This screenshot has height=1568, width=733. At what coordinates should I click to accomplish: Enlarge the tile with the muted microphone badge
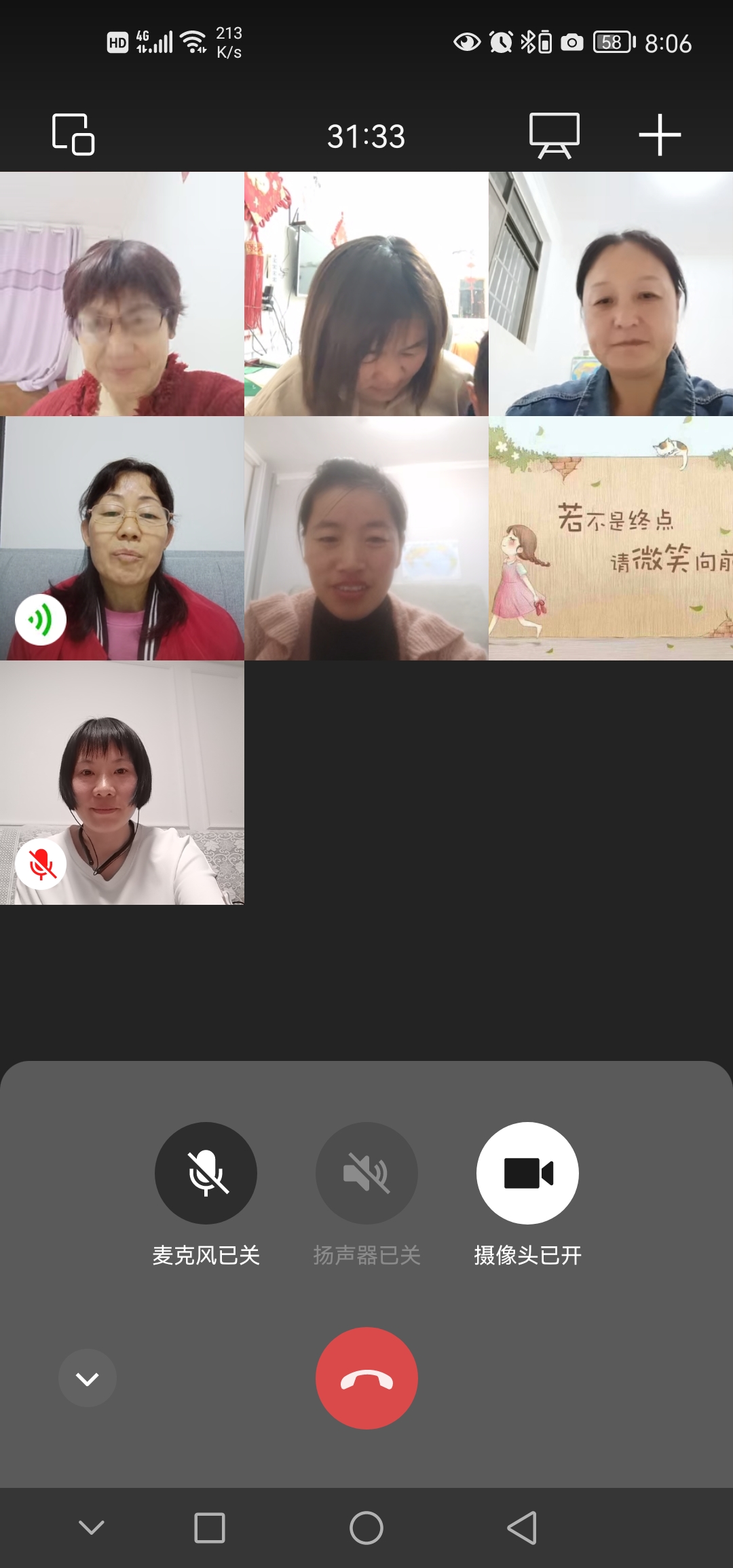(122, 783)
